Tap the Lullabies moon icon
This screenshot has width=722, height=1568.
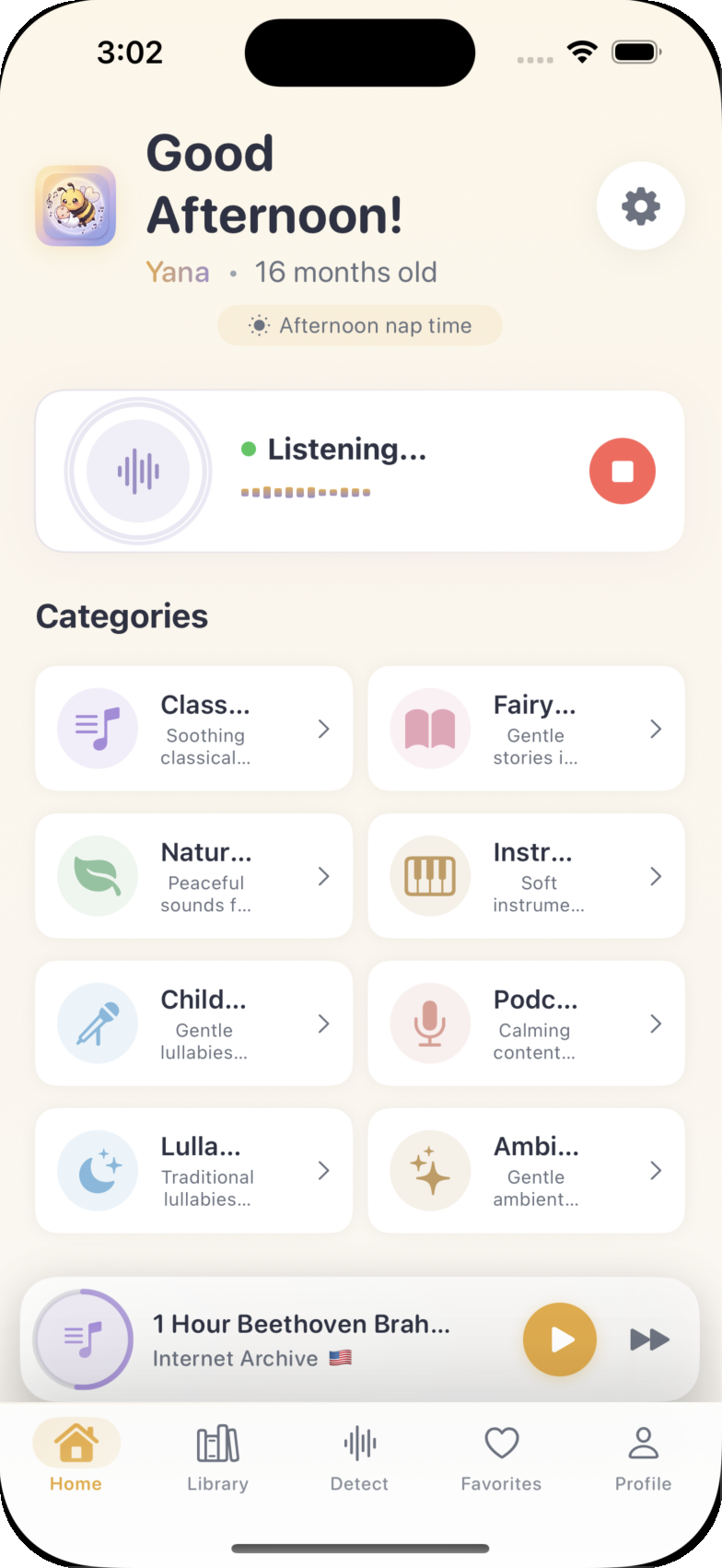[x=98, y=1170]
